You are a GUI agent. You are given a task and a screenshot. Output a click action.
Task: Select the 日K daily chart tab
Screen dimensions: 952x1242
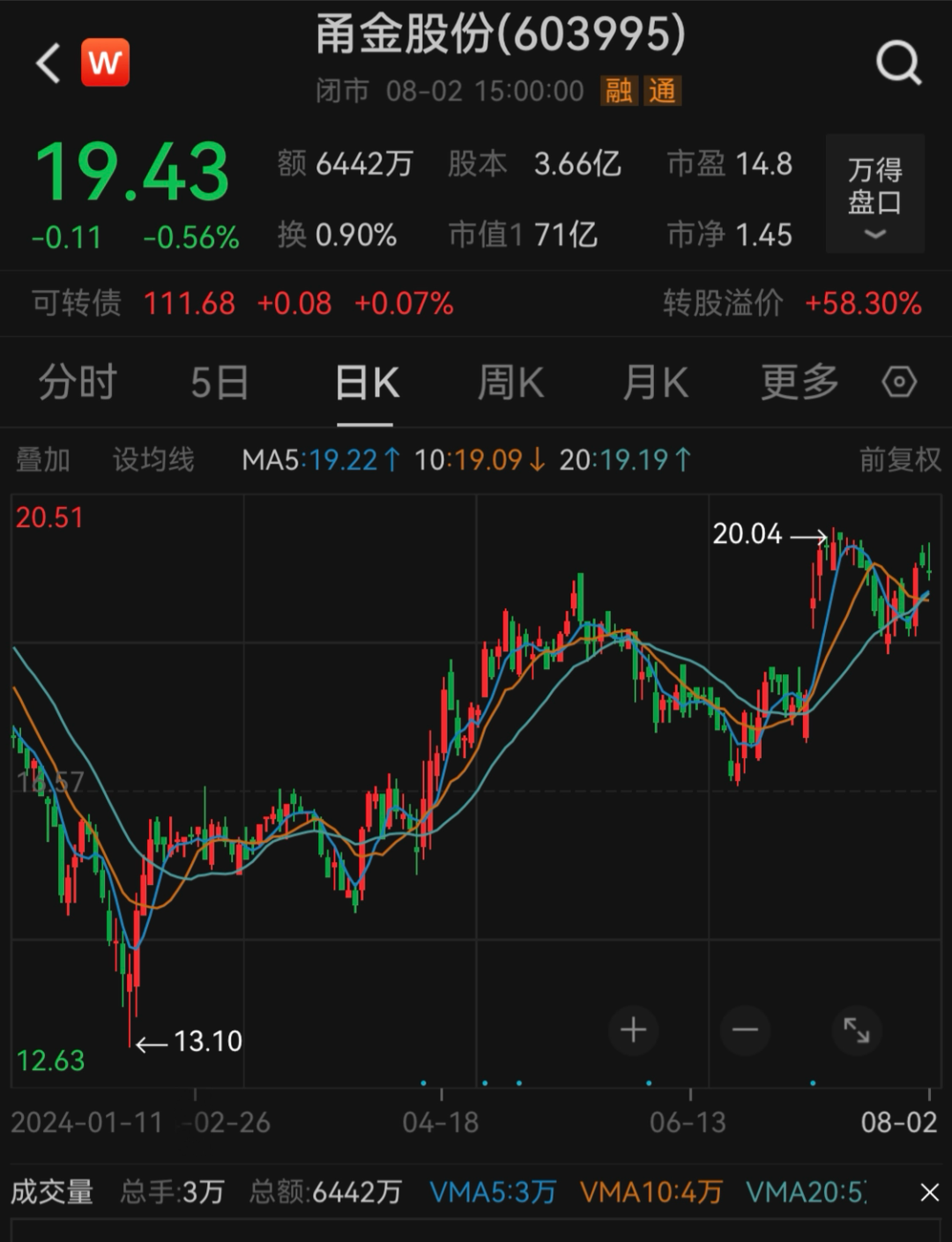366,382
